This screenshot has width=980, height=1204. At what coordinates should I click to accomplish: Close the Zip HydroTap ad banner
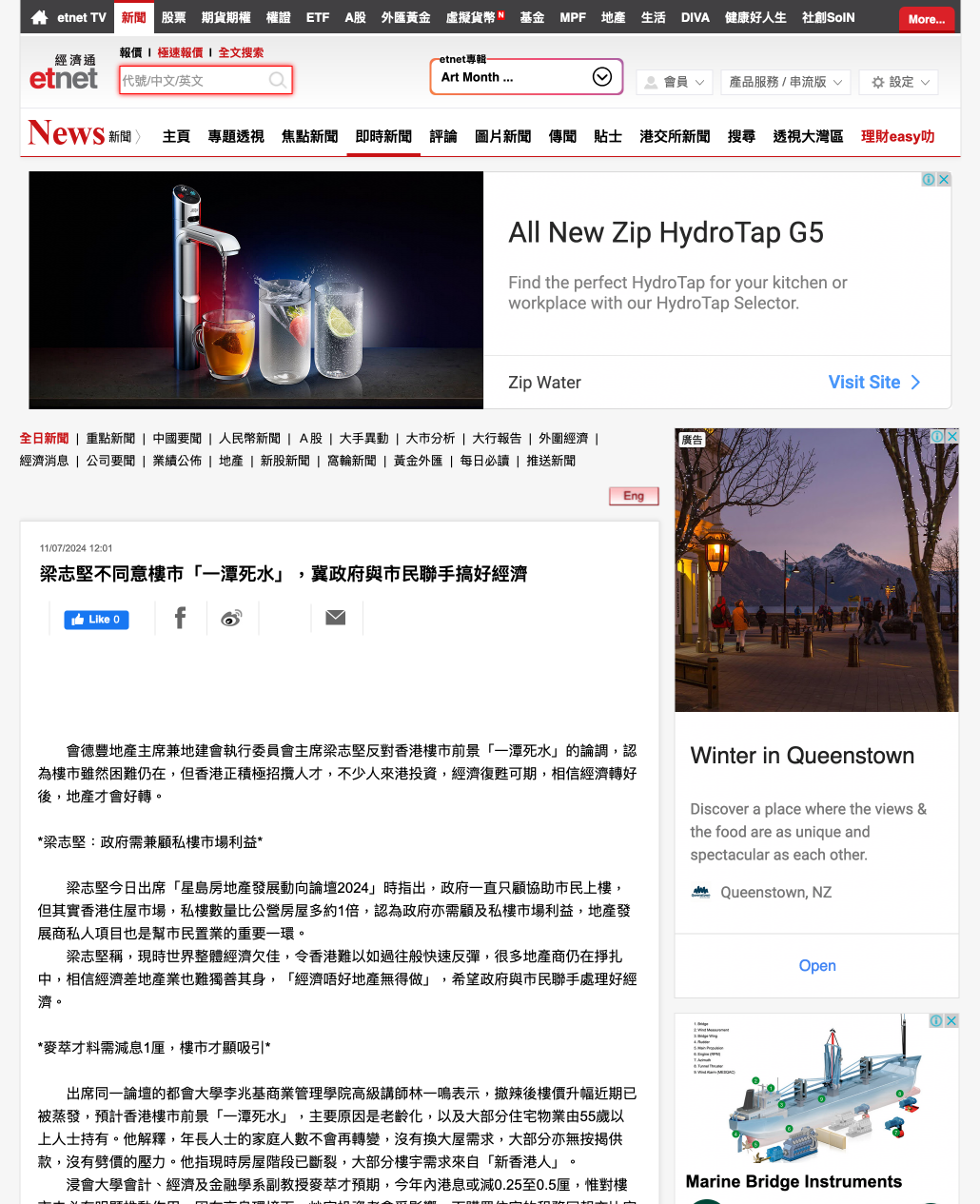(944, 180)
